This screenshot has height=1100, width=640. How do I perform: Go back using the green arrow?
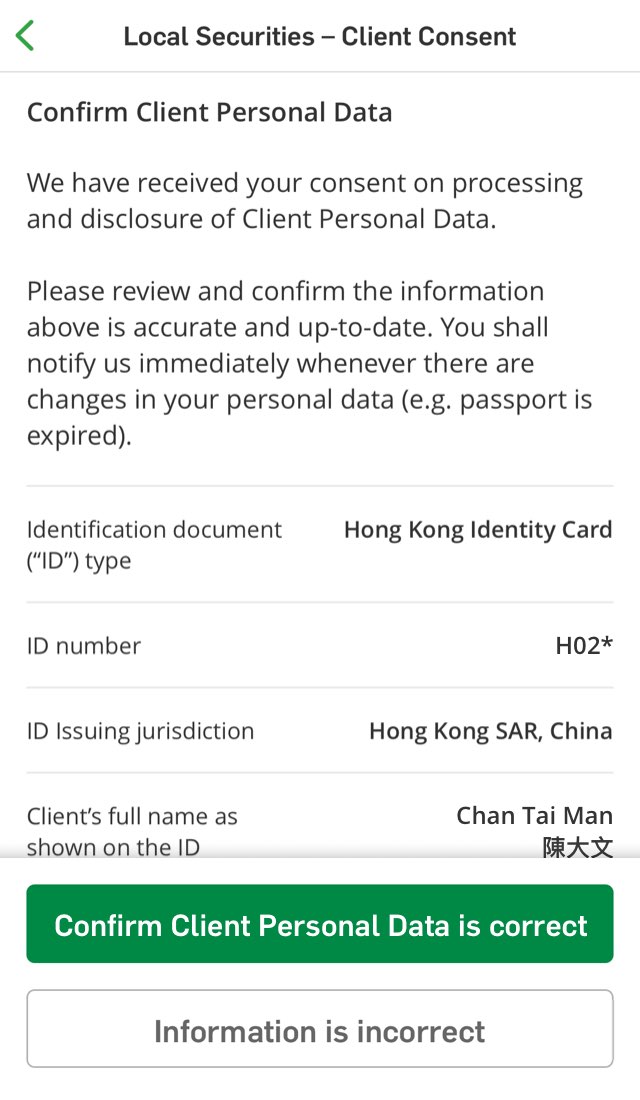click(x=25, y=36)
